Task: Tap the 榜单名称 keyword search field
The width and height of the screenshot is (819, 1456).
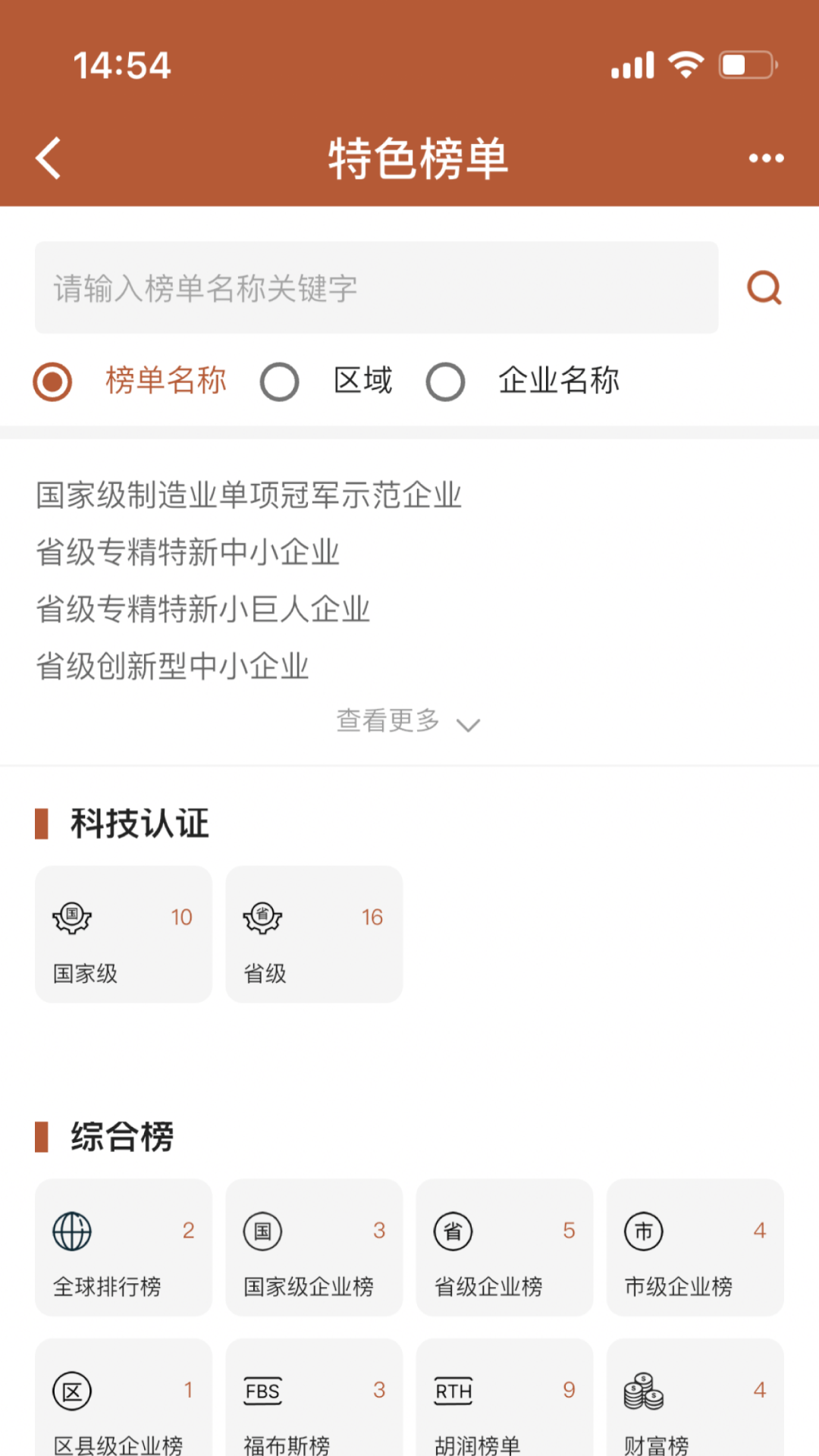Action: pos(376,288)
